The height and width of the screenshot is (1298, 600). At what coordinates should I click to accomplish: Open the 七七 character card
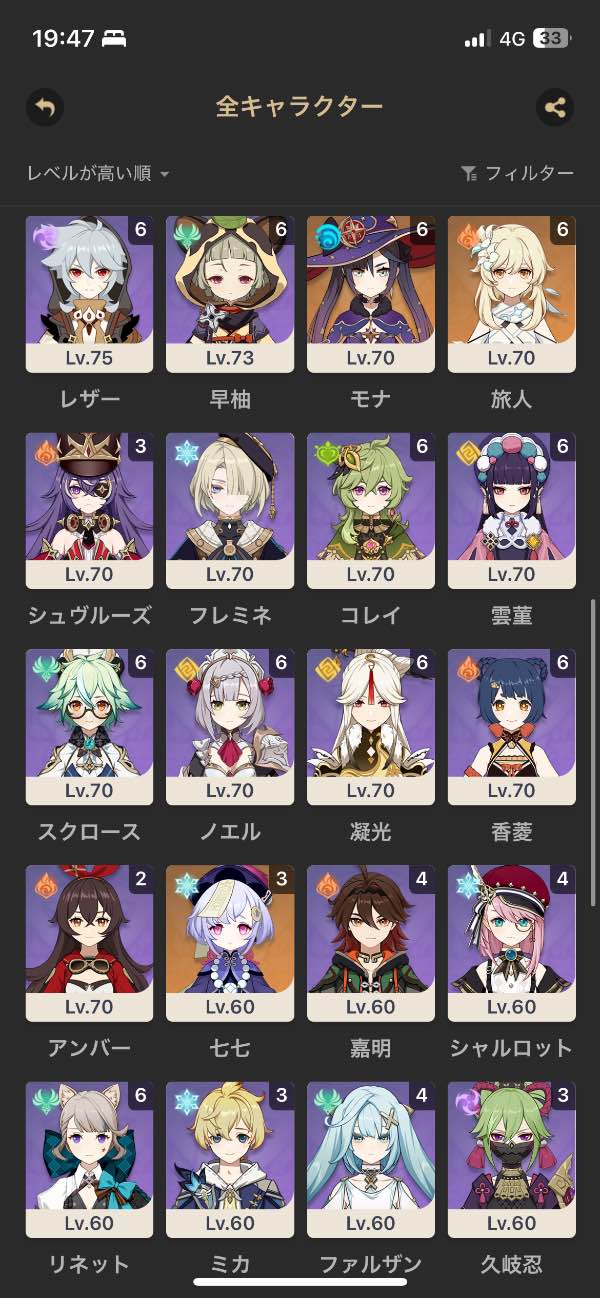click(230, 943)
